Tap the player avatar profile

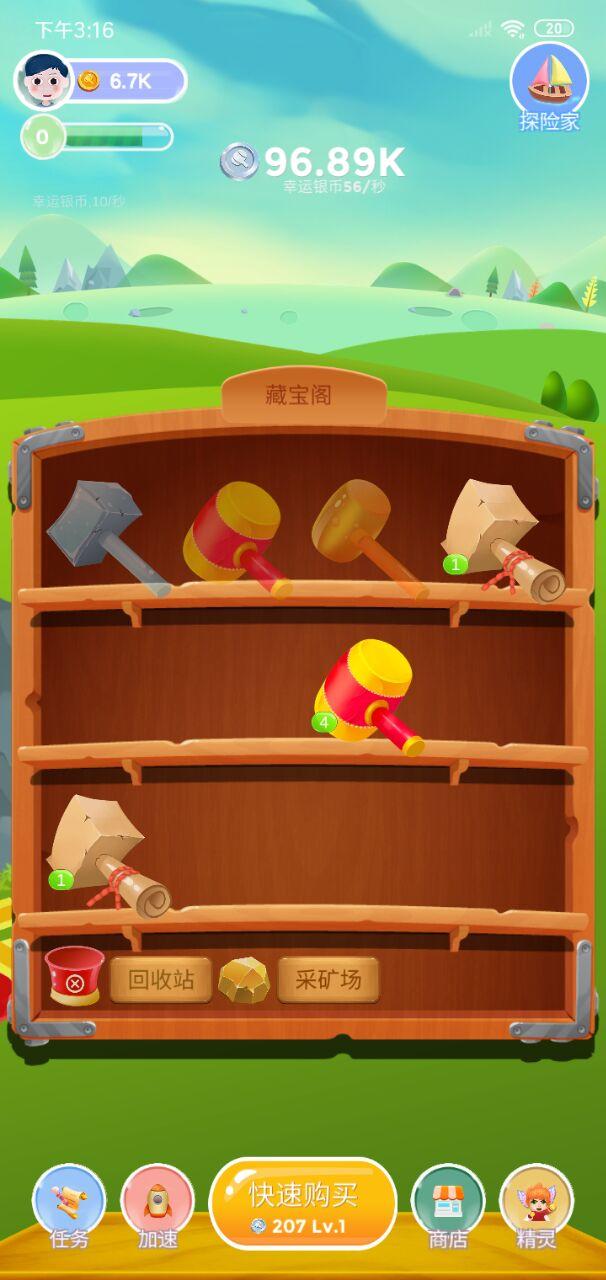coord(44,80)
